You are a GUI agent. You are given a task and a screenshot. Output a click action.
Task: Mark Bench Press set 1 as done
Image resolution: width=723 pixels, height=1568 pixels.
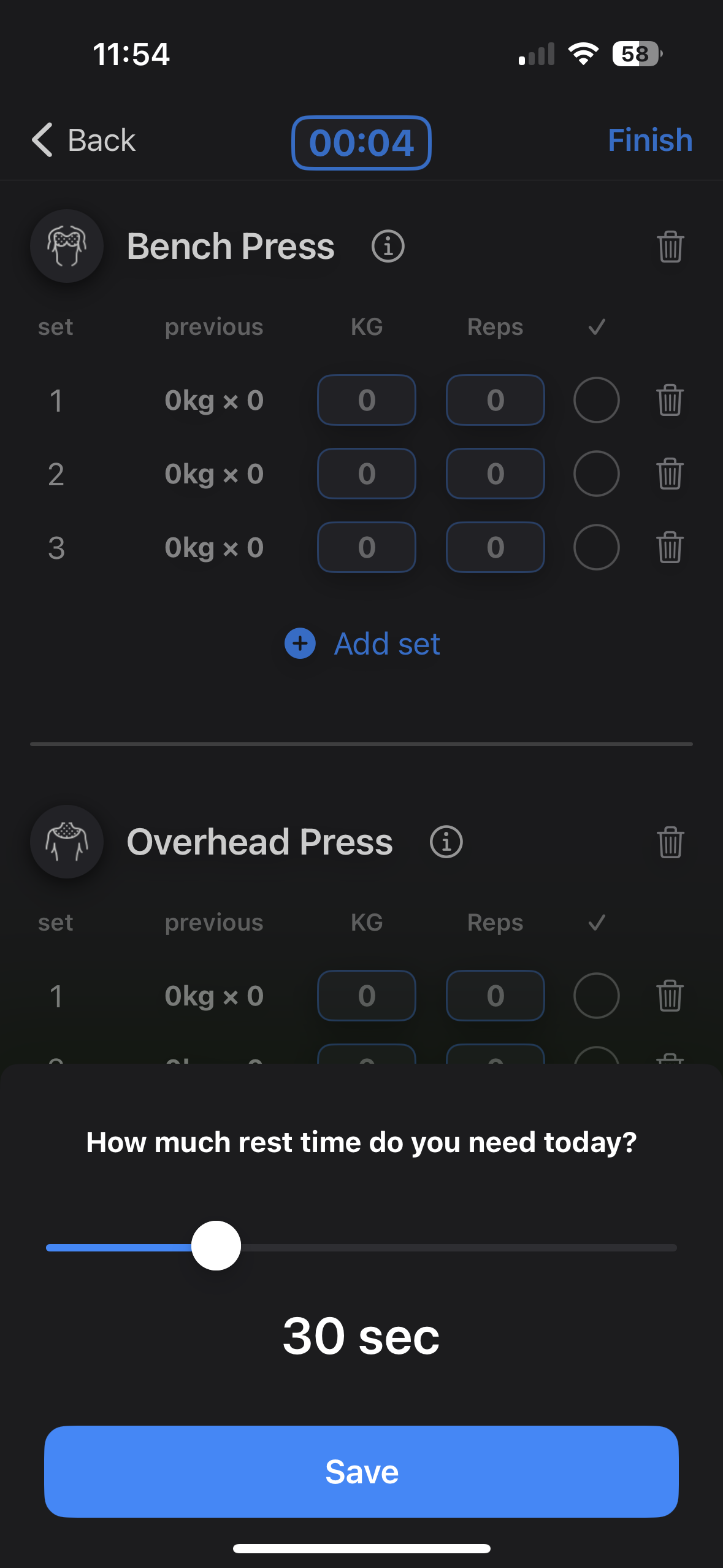coord(596,400)
